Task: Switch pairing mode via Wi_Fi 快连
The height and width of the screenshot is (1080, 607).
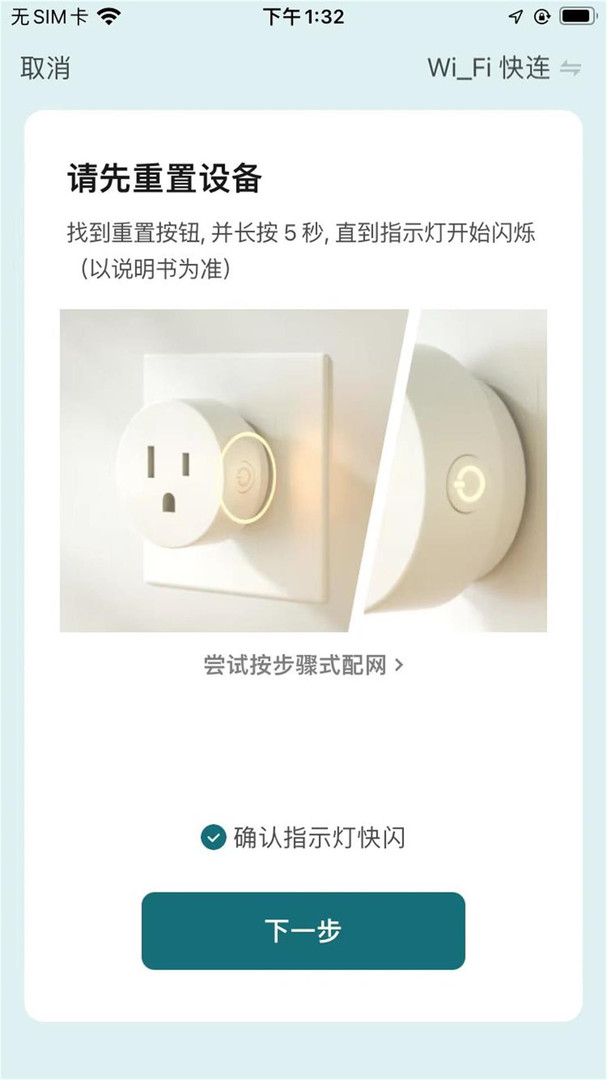Action: click(503, 68)
